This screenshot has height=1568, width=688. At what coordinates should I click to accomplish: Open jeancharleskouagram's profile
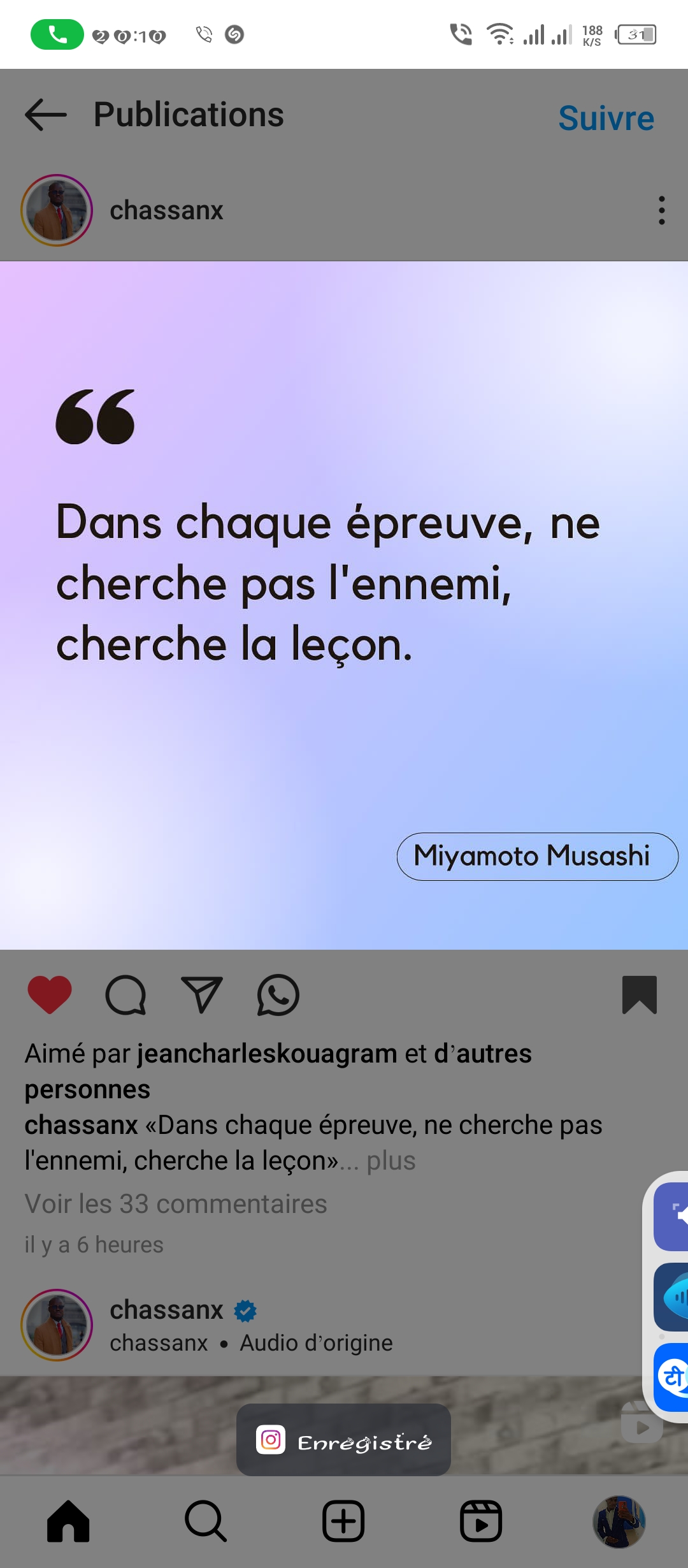click(268, 1054)
